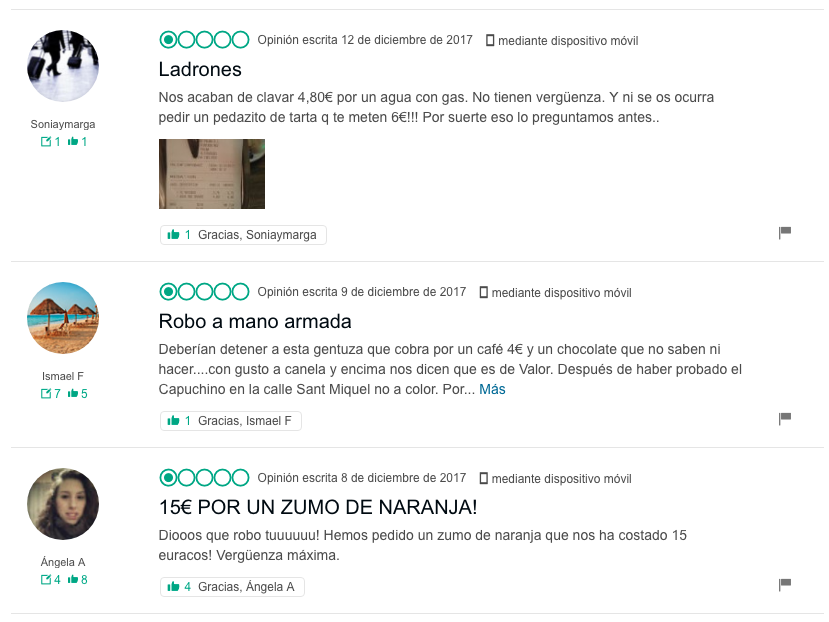Expand Ismael F's review with Más
The image size is (829, 622).
coord(492,389)
